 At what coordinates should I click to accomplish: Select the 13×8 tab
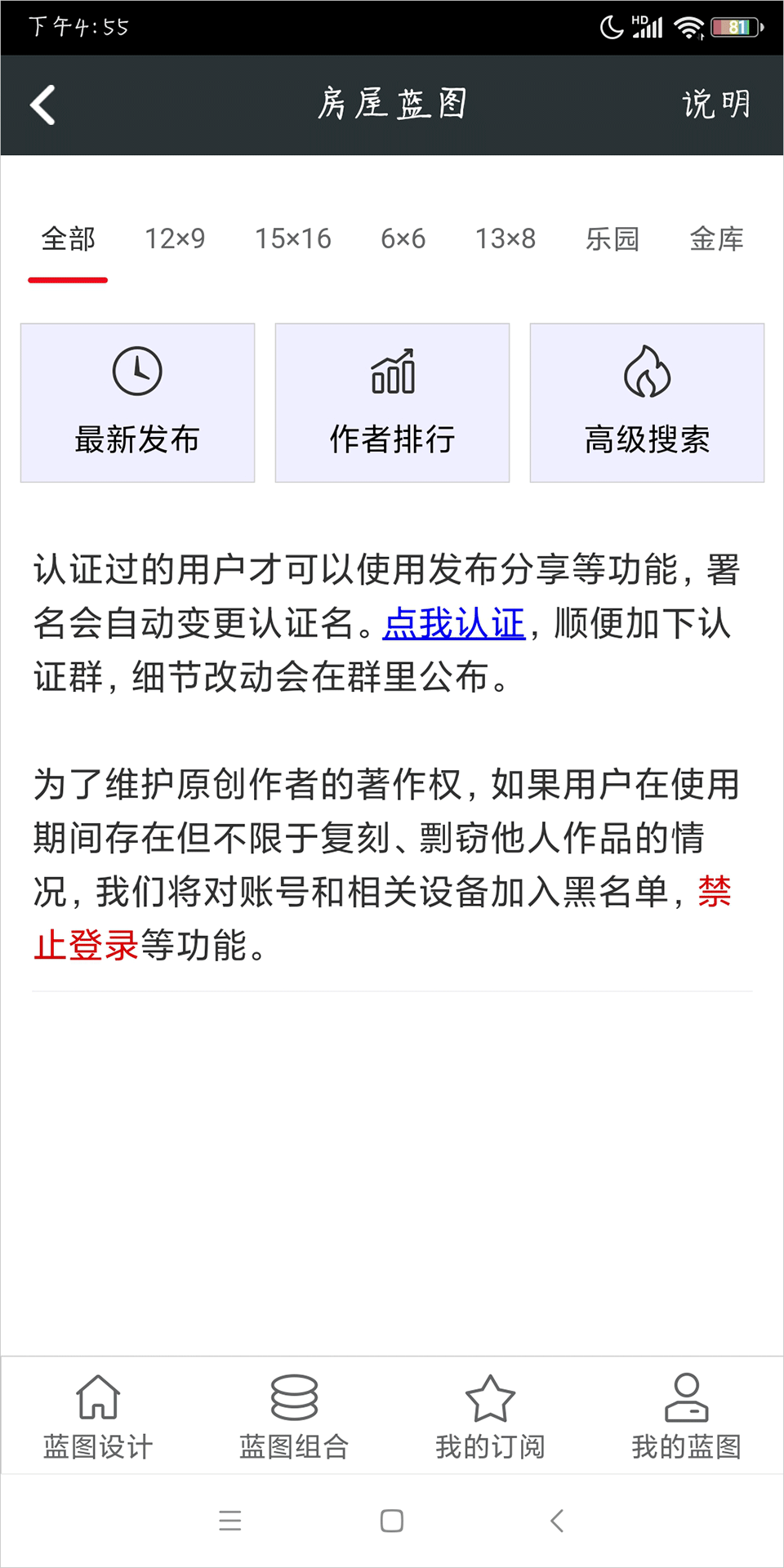(x=506, y=238)
